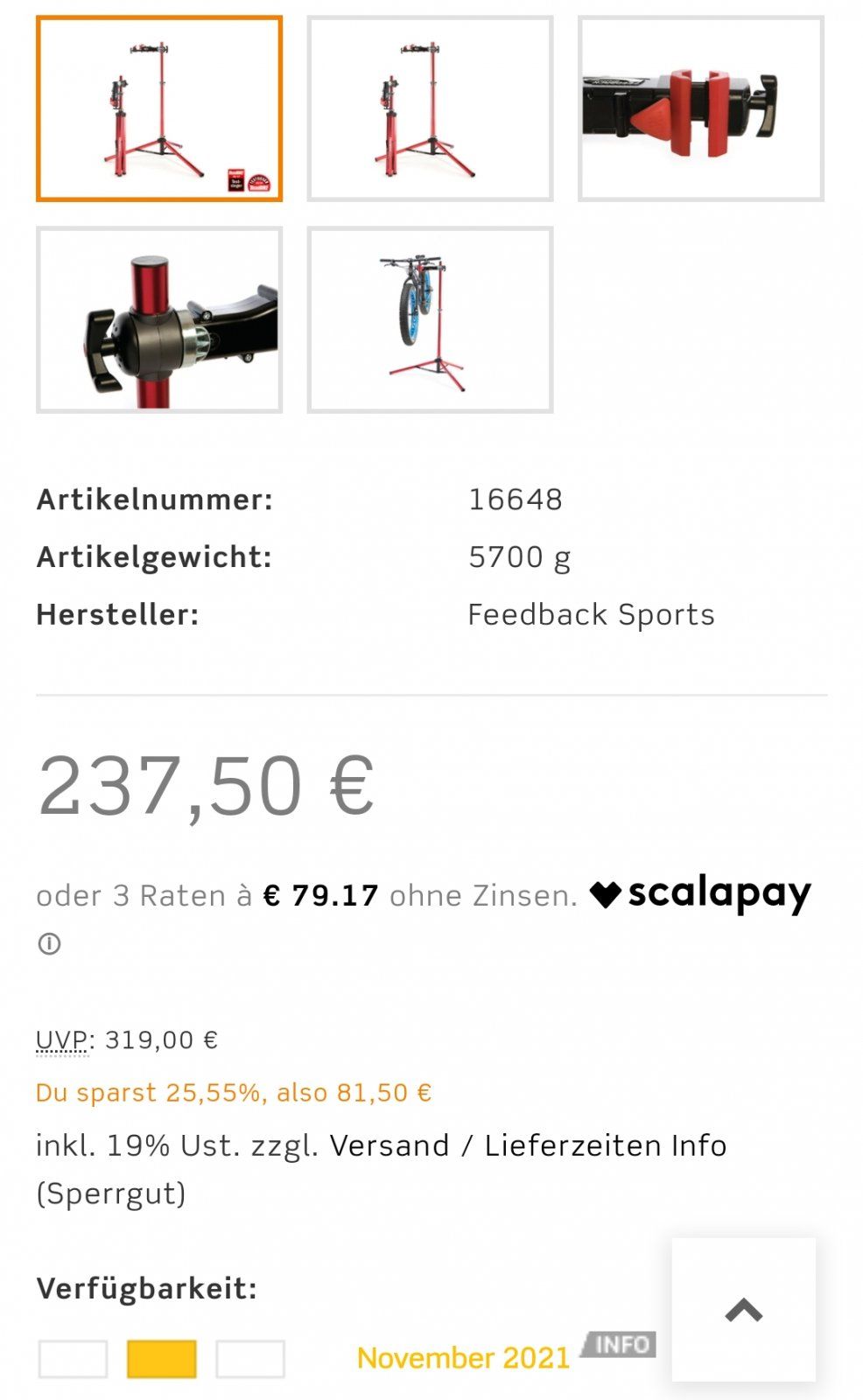
Task: Open the Versand shipping link
Action: (389, 1145)
